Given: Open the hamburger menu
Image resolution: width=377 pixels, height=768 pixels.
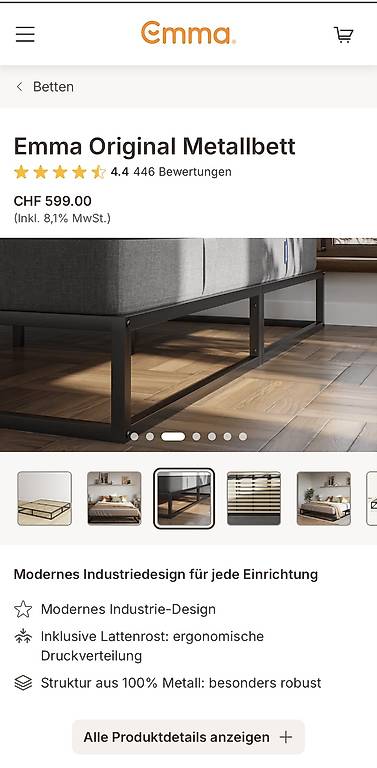Looking at the screenshot, I should click(25, 35).
